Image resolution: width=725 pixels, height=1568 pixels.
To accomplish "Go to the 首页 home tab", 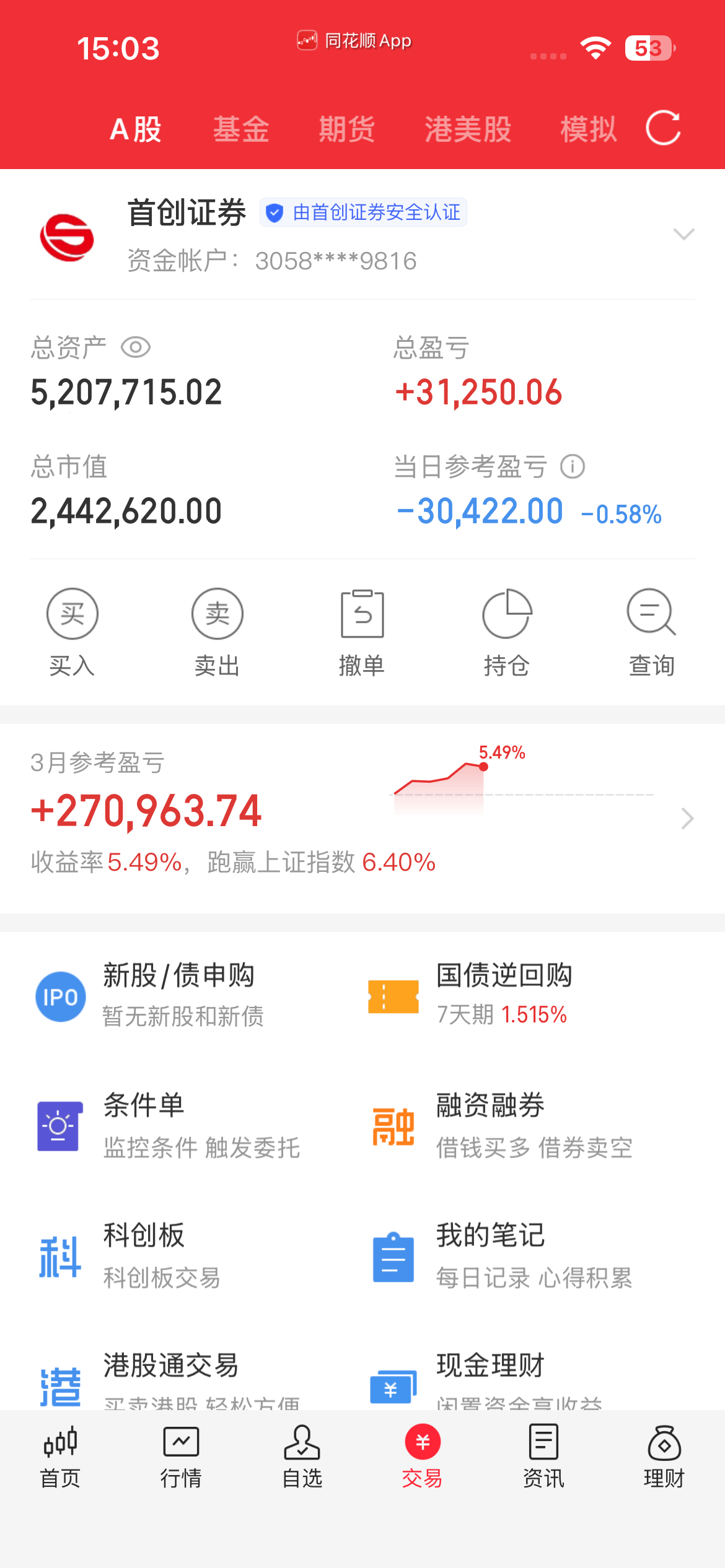I will coord(60,1457).
